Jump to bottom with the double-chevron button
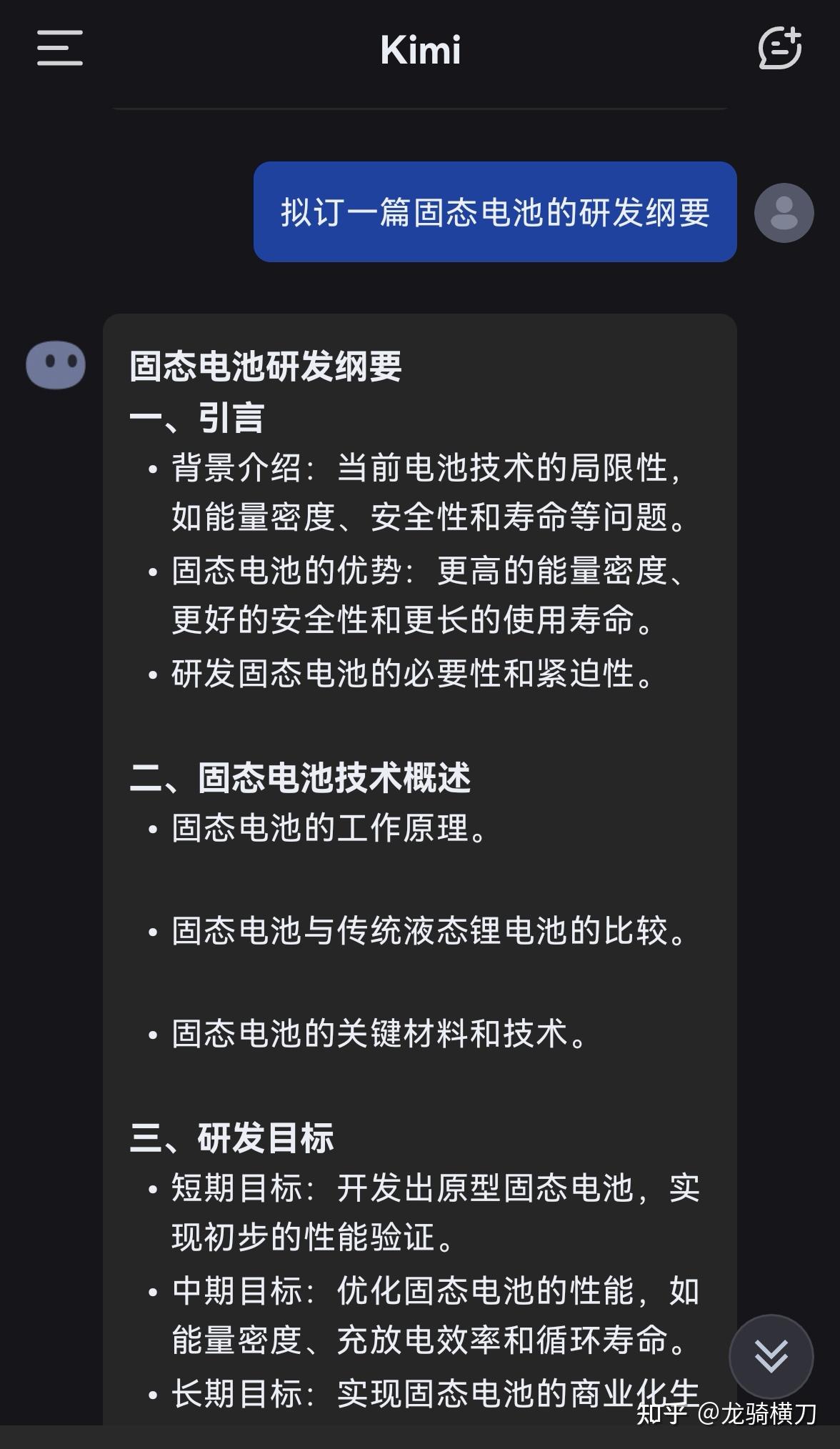The image size is (840, 1449). coord(771,1355)
